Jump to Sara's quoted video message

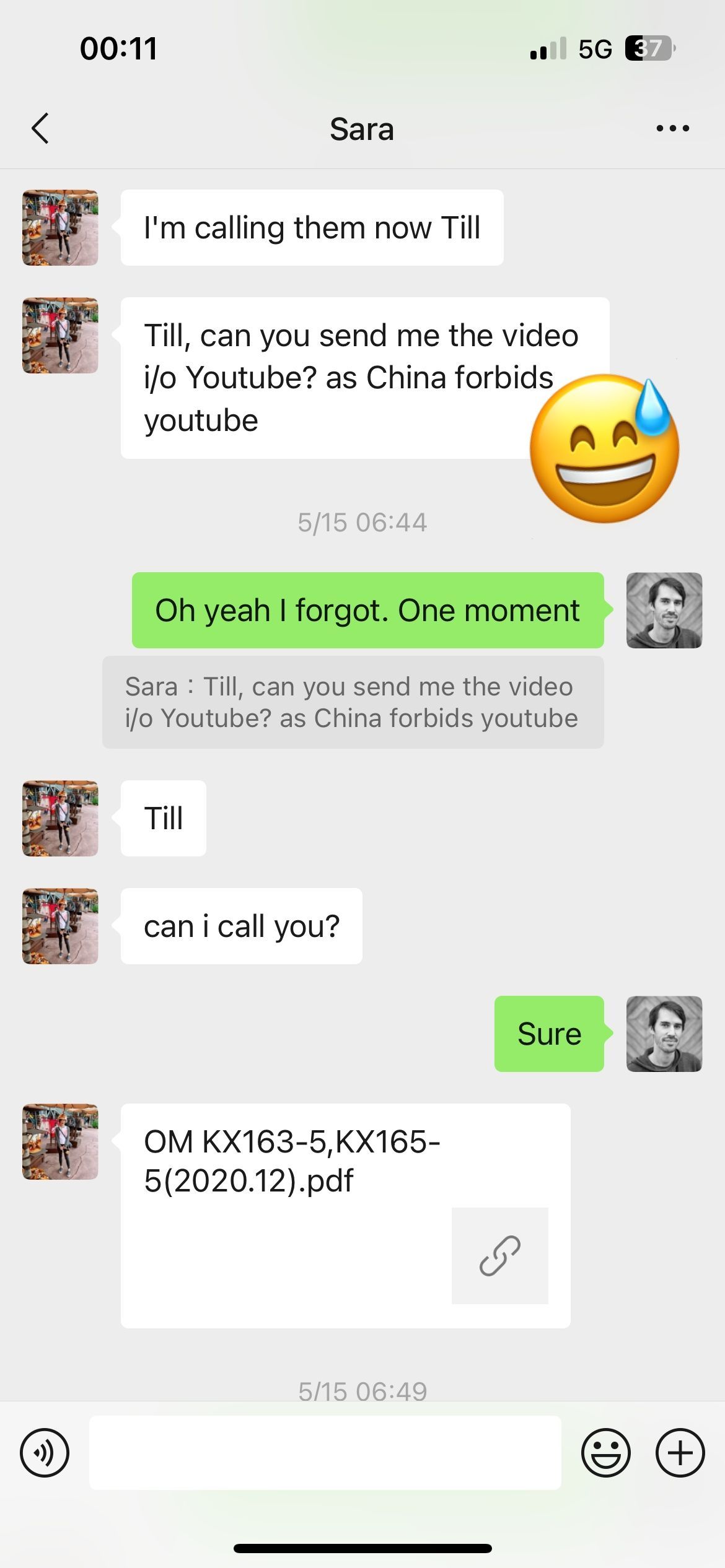coord(353,702)
